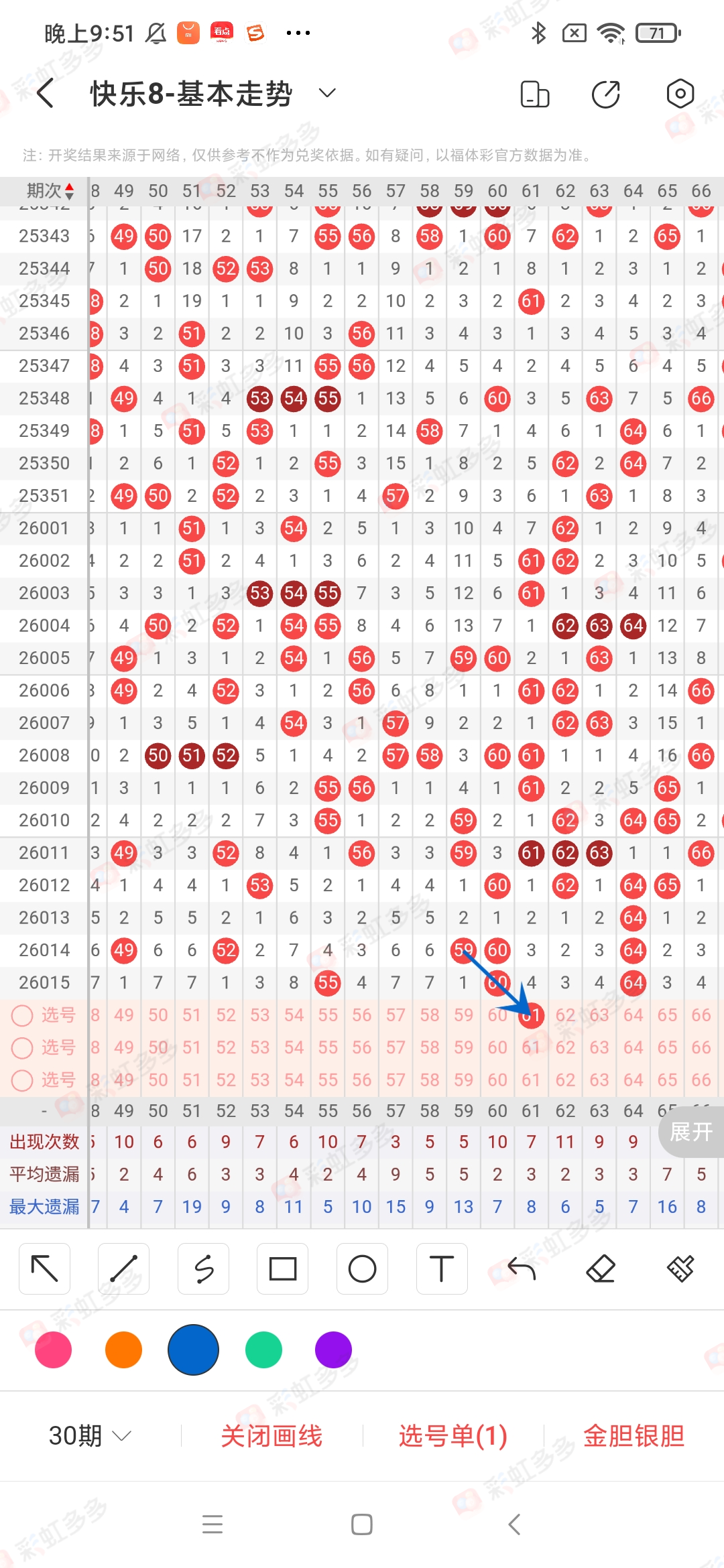724x1568 pixels.
Task: Select the rectangle drawing tool
Action: click(282, 1268)
